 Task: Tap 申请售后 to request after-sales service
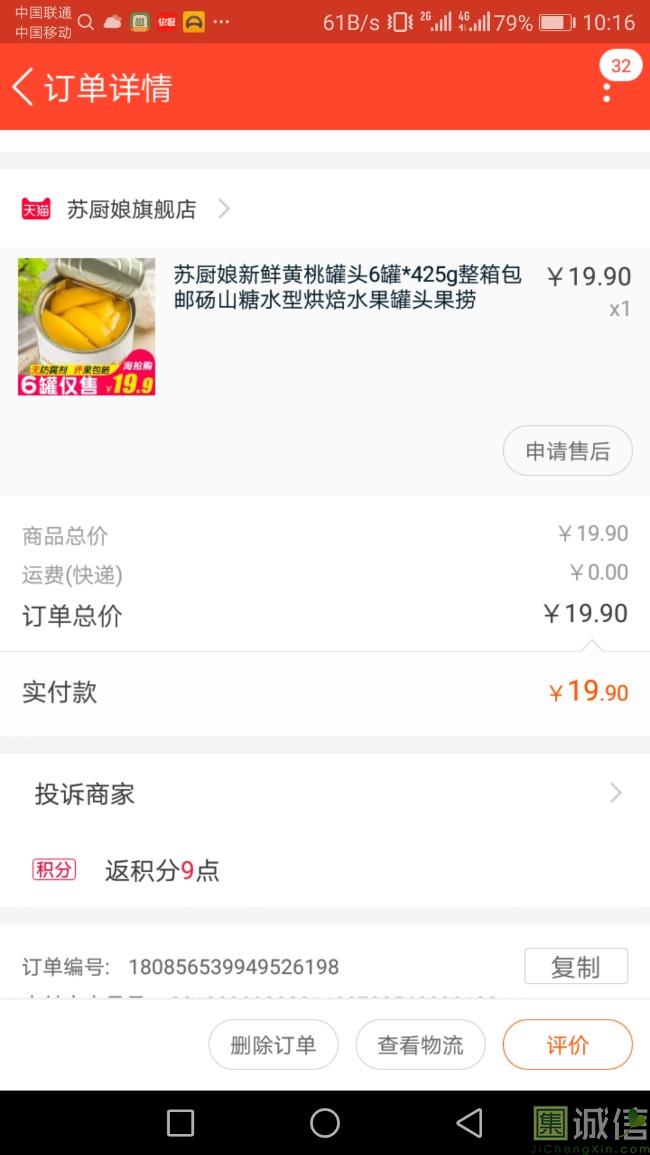pos(567,451)
